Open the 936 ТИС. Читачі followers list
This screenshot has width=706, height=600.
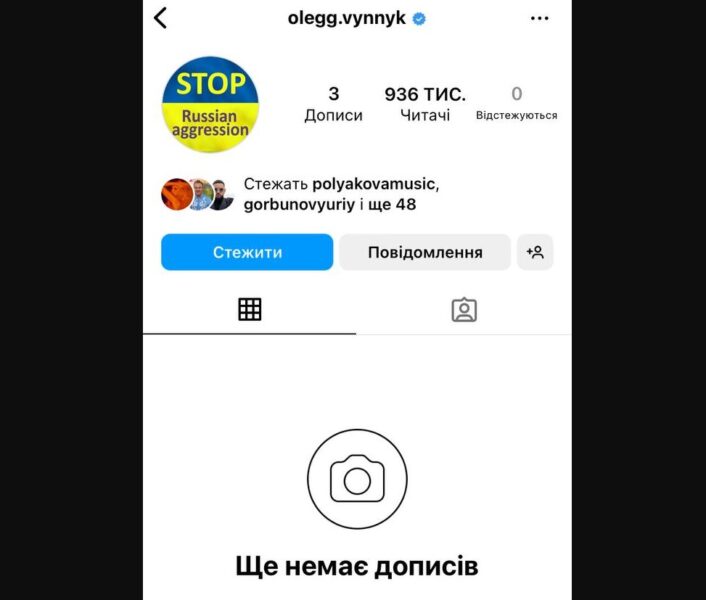click(x=425, y=104)
